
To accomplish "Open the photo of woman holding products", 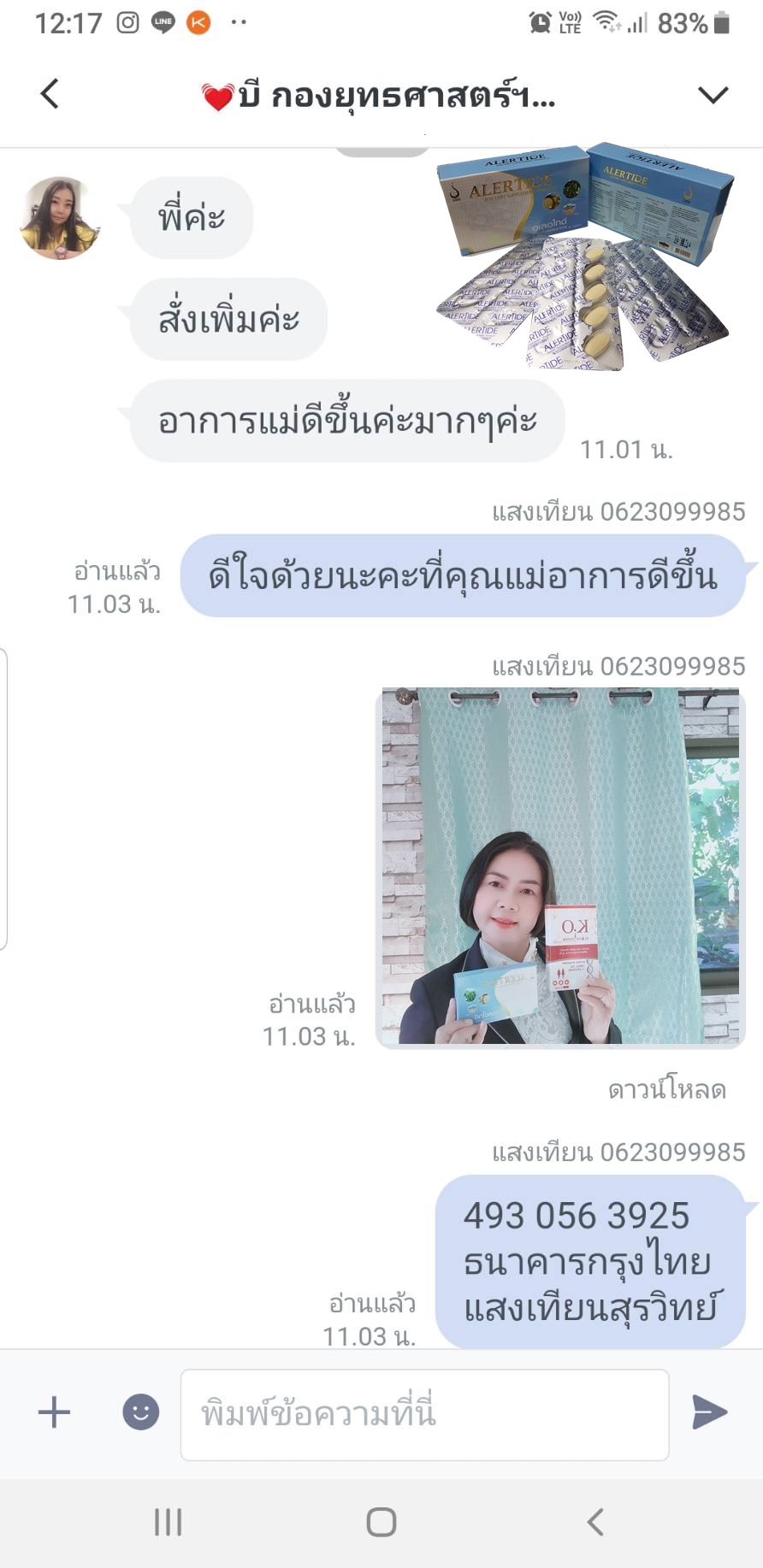I will (560, 866).
